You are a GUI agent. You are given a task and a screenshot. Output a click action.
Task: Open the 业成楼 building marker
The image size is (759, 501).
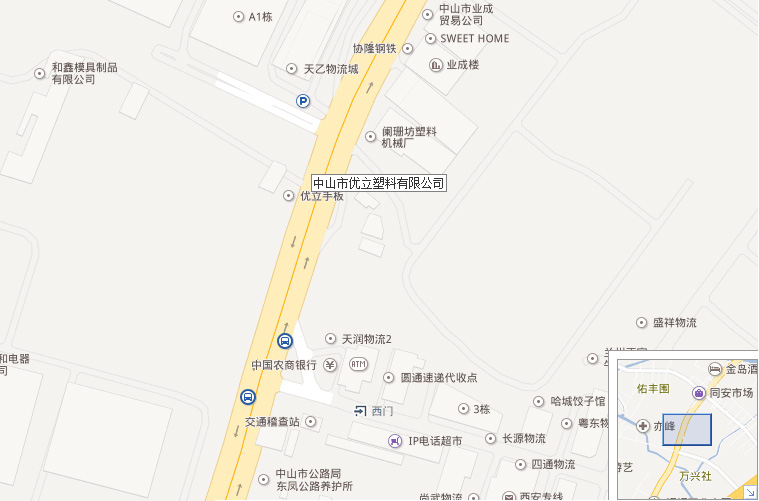tap(436, 65)
